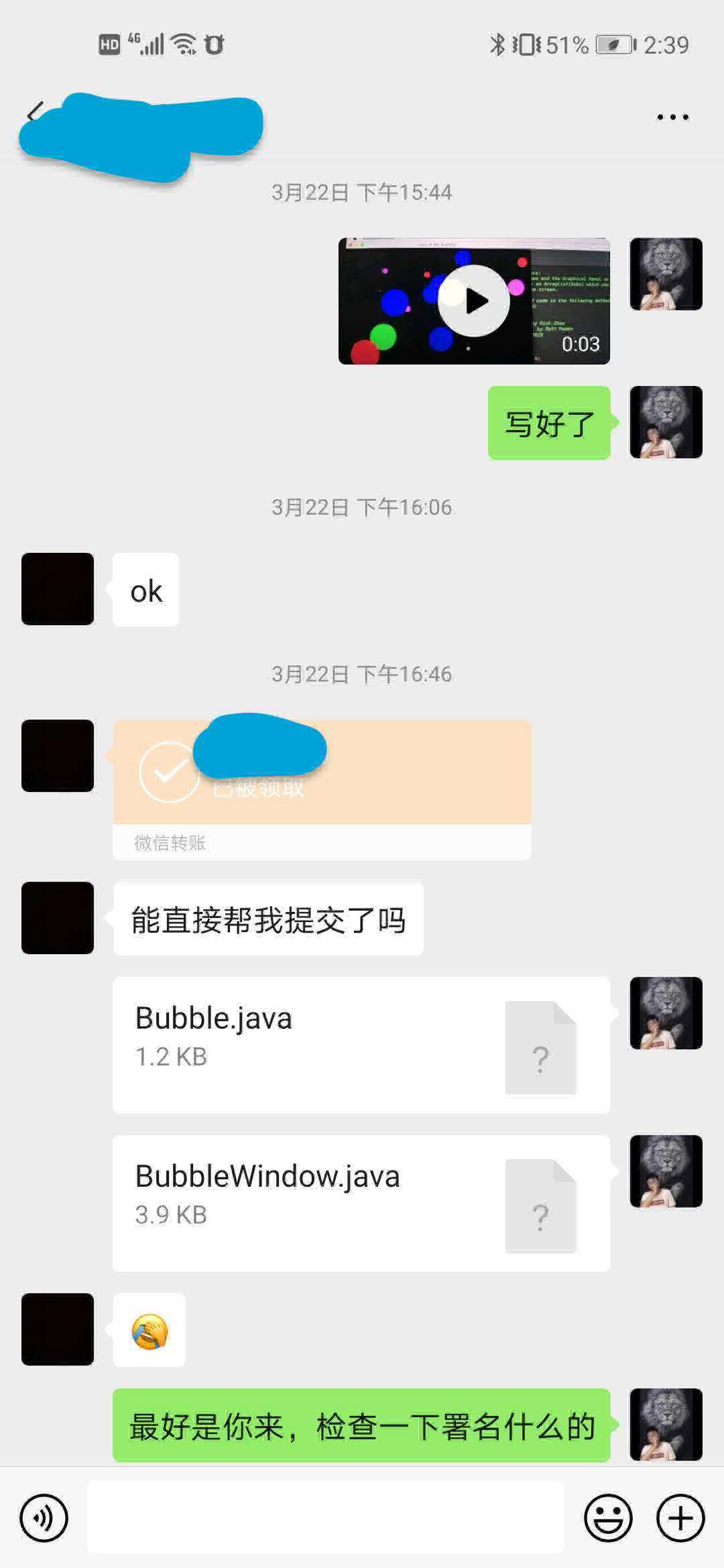Screen dimensions: 724x1568
Task: Open the plus attachments menu
Action: pos(680,1518)
